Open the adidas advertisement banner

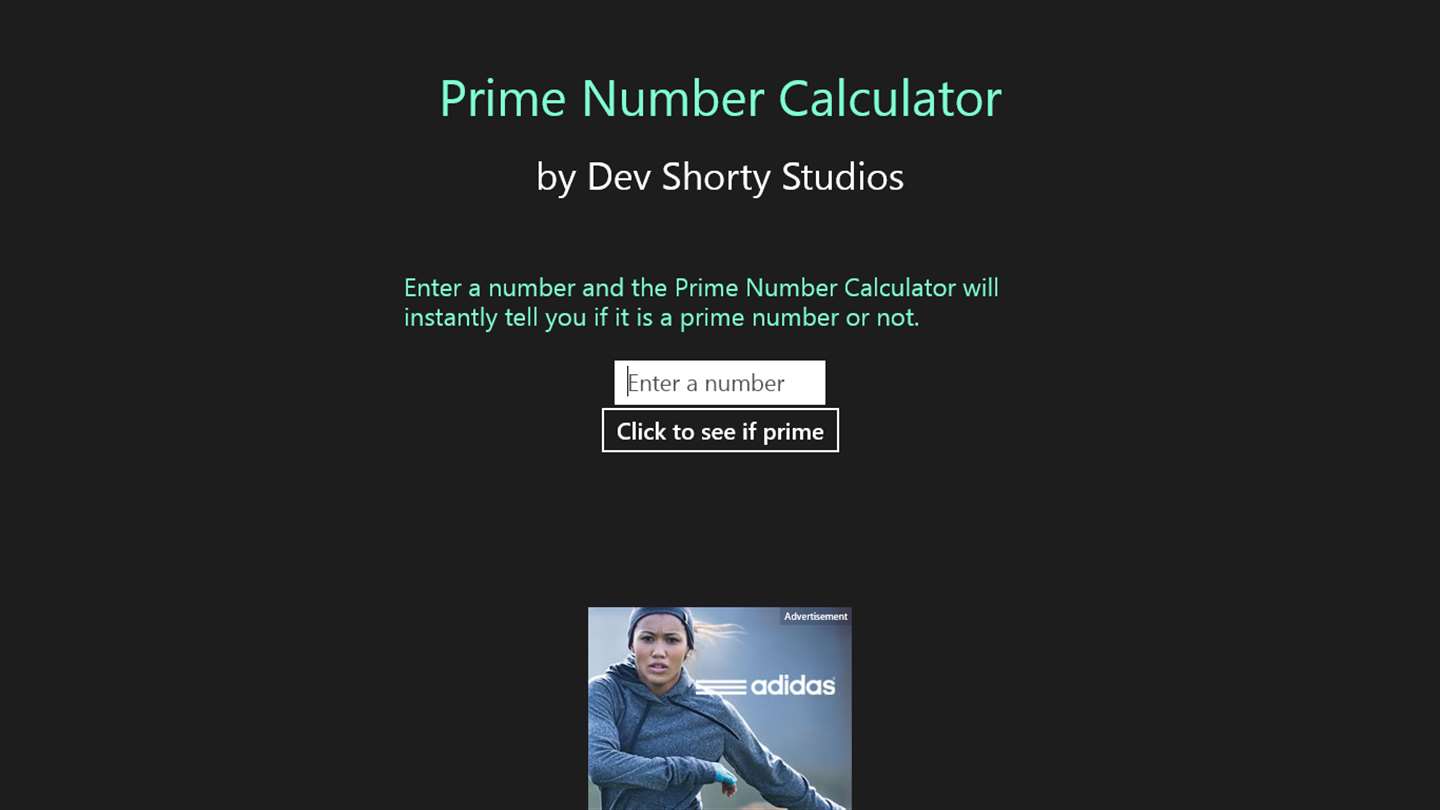coord(720,710)
